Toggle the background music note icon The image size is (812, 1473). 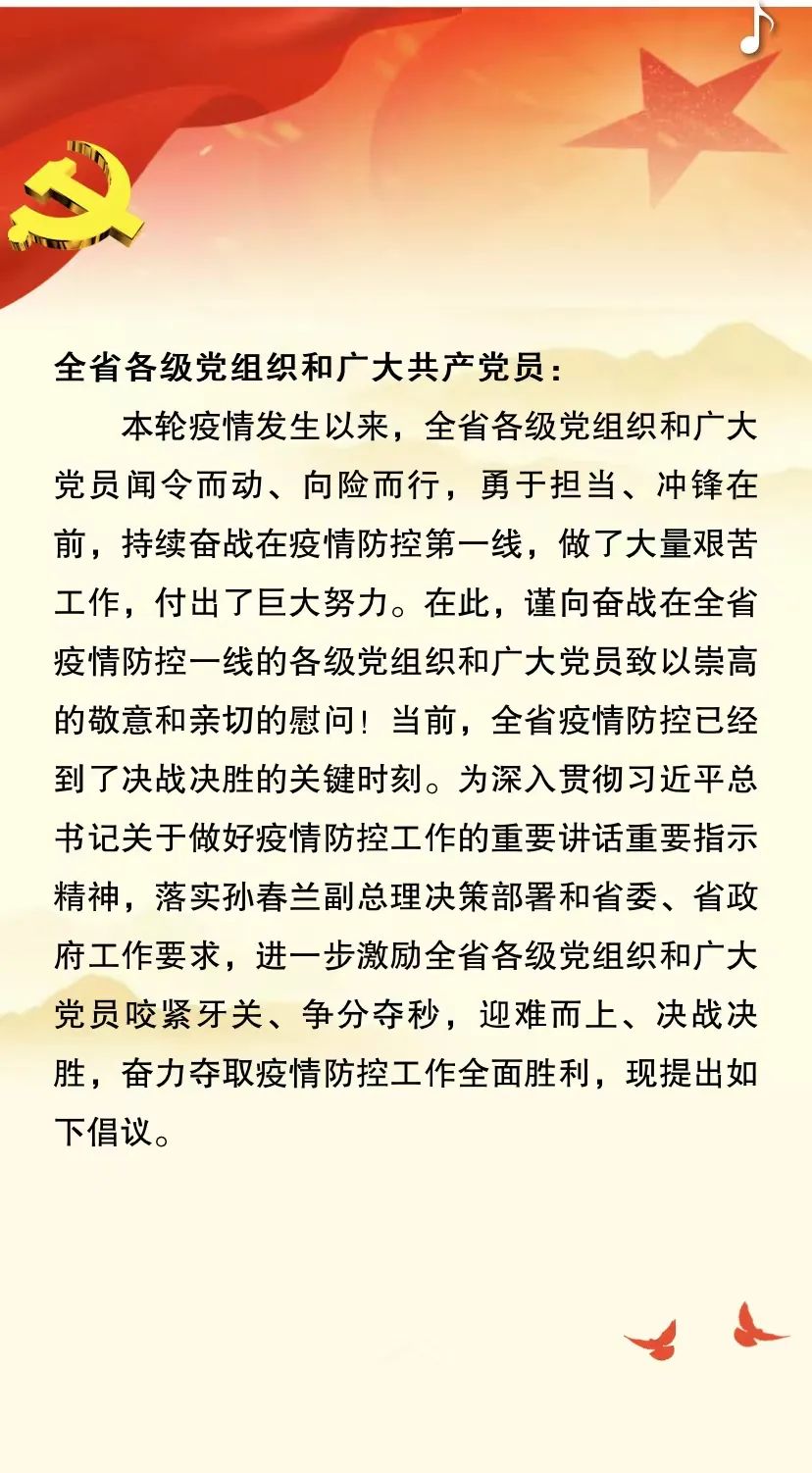click(756, 28)
